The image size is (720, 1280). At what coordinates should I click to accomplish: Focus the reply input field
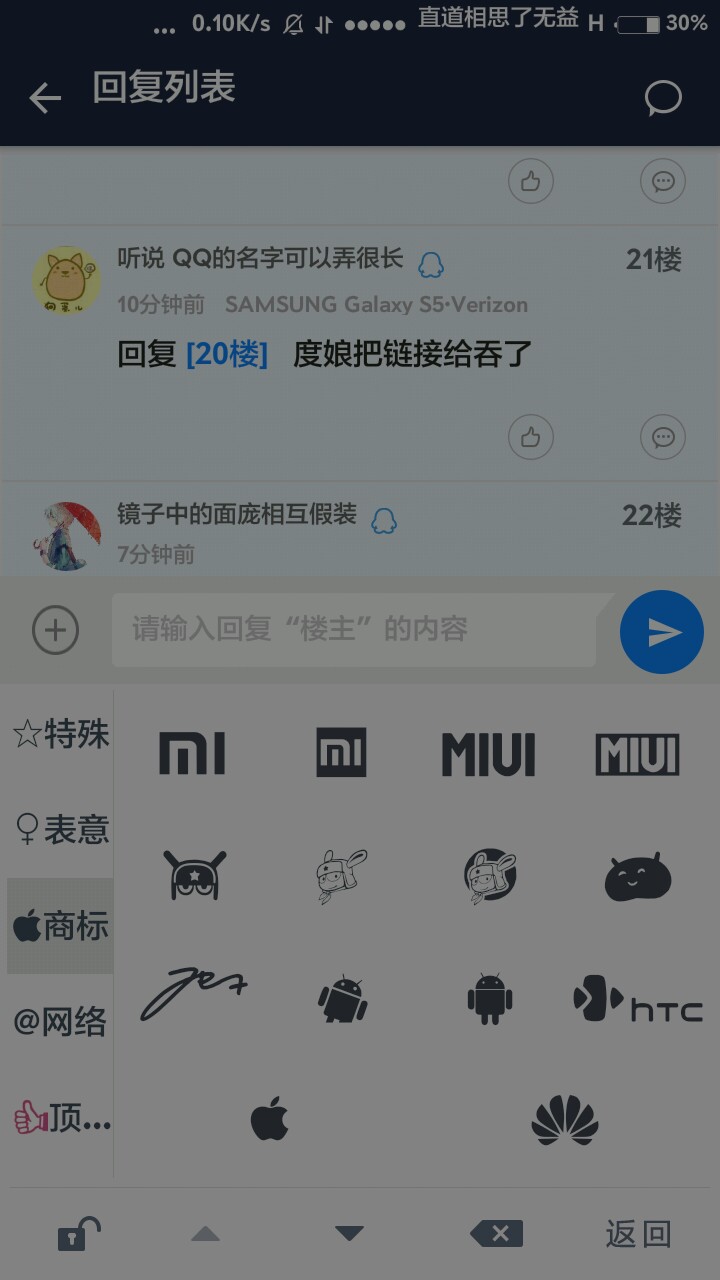(355, 630)
